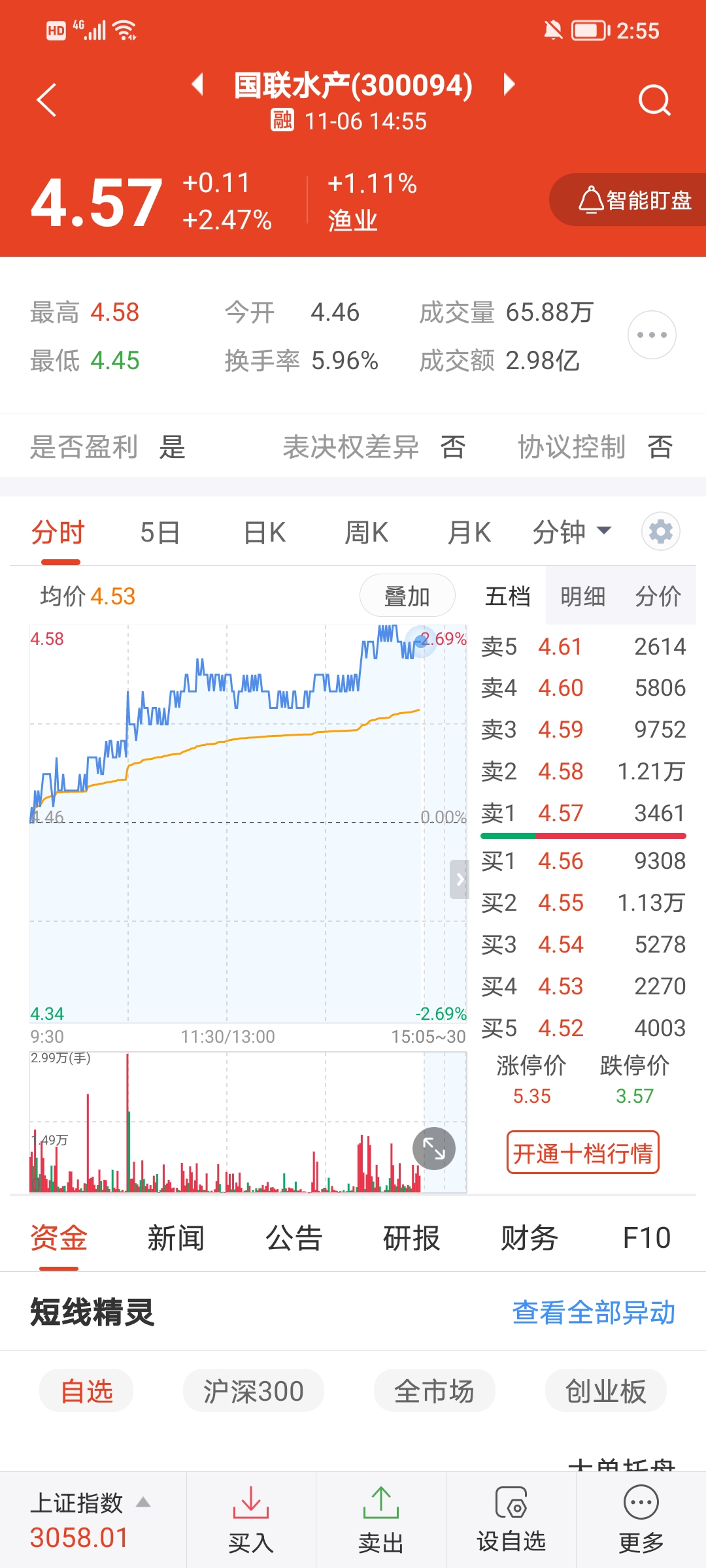
Task: Switch to the 分价 price distribution tab
Action: pos(658,596)
